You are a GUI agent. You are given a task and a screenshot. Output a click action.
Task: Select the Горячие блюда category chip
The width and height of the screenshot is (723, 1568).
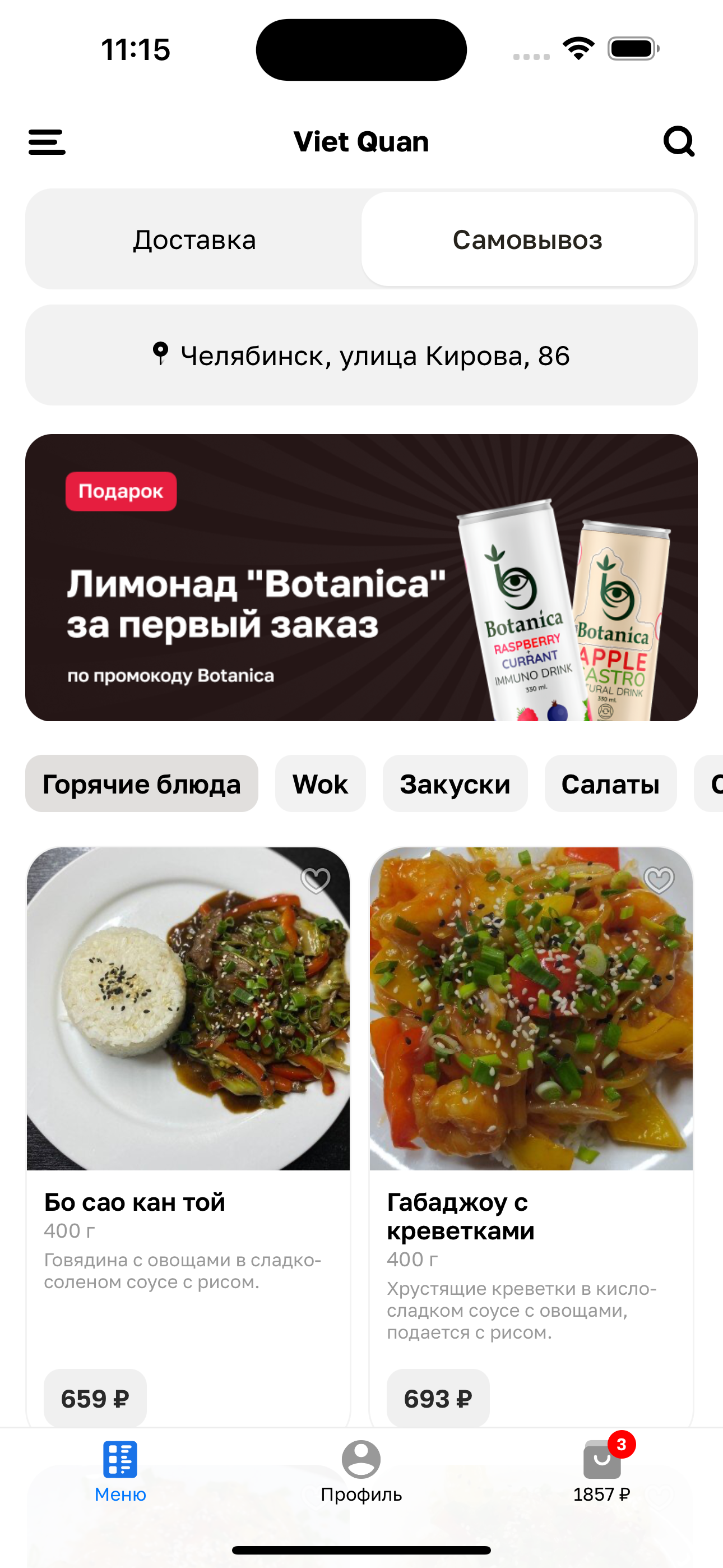click(x=142, y=784)
